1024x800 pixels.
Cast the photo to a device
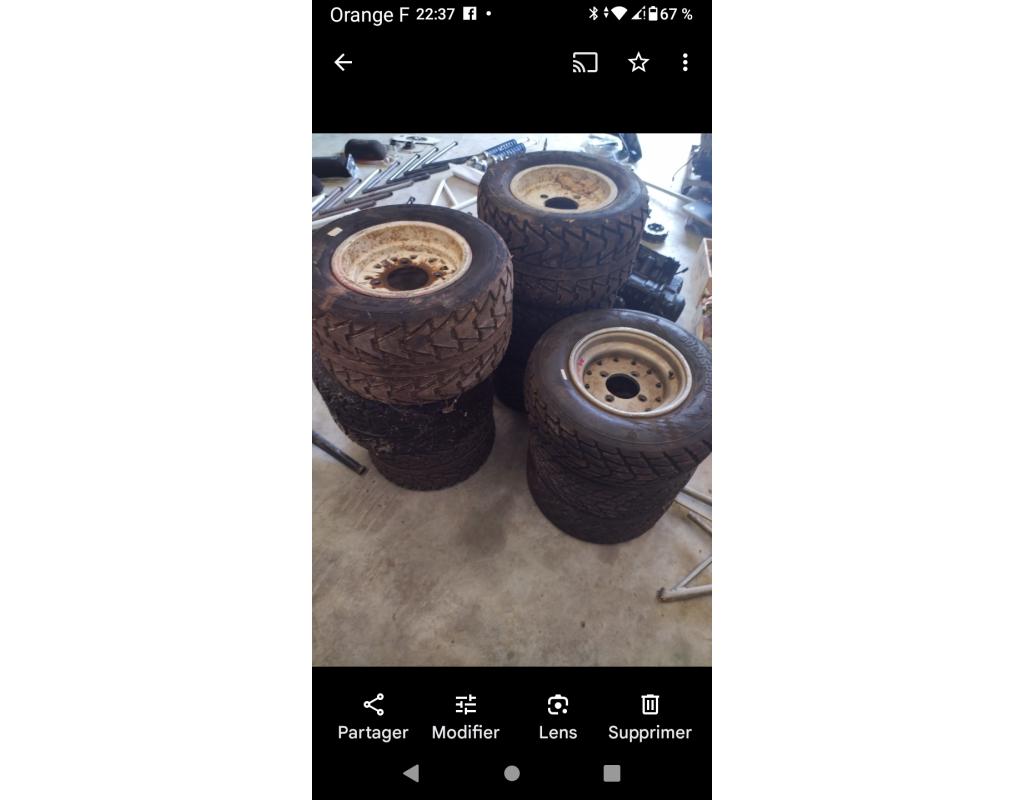pyautogui.click(x=585, y=63)
